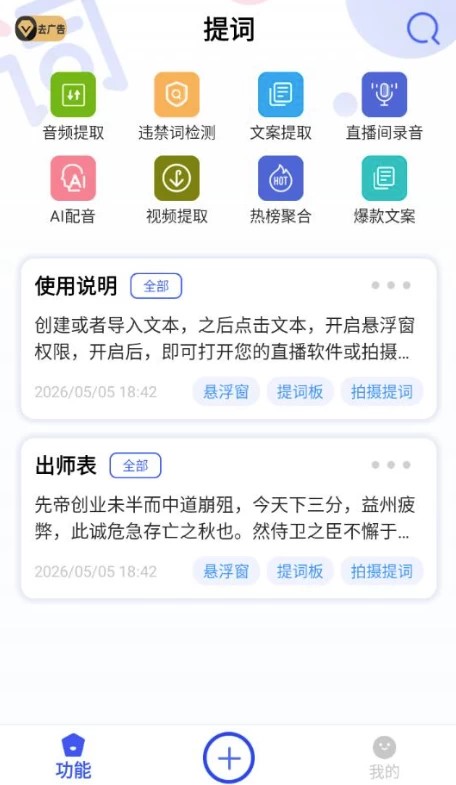Create new script with plus button
This screenshot has height=785, width=456.
coord(229,758)
